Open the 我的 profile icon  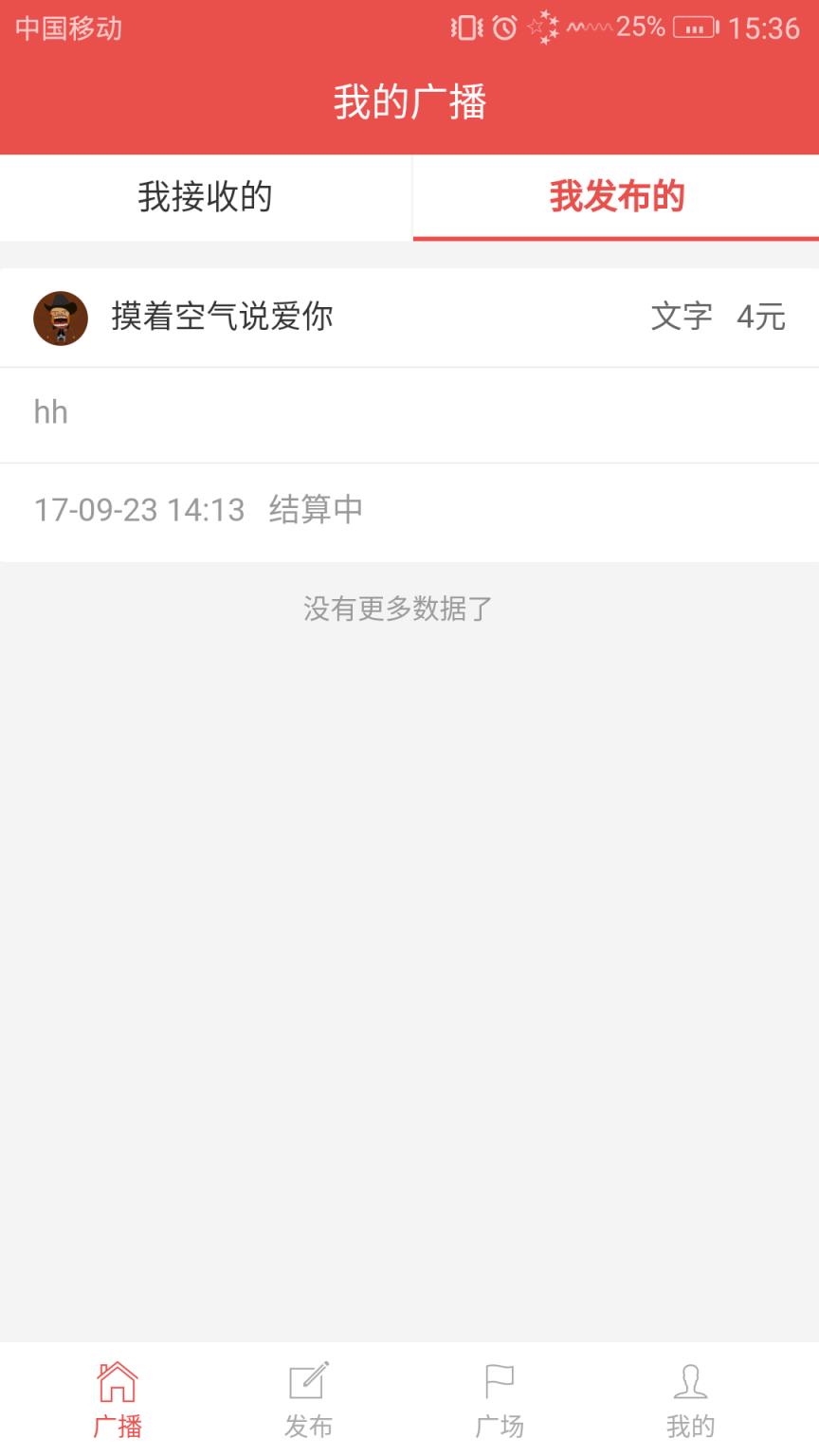tap(691, 1393)
